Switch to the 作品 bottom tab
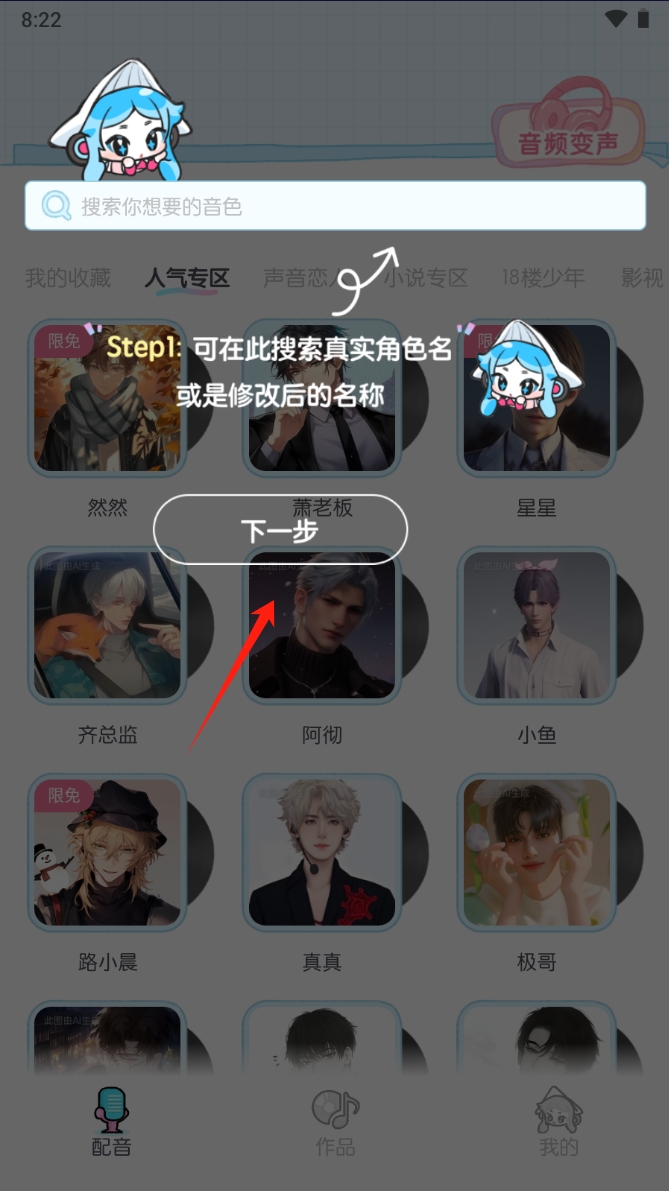Image resolution: width=669 pixels, height=1191 pixels. point(335,1122)
